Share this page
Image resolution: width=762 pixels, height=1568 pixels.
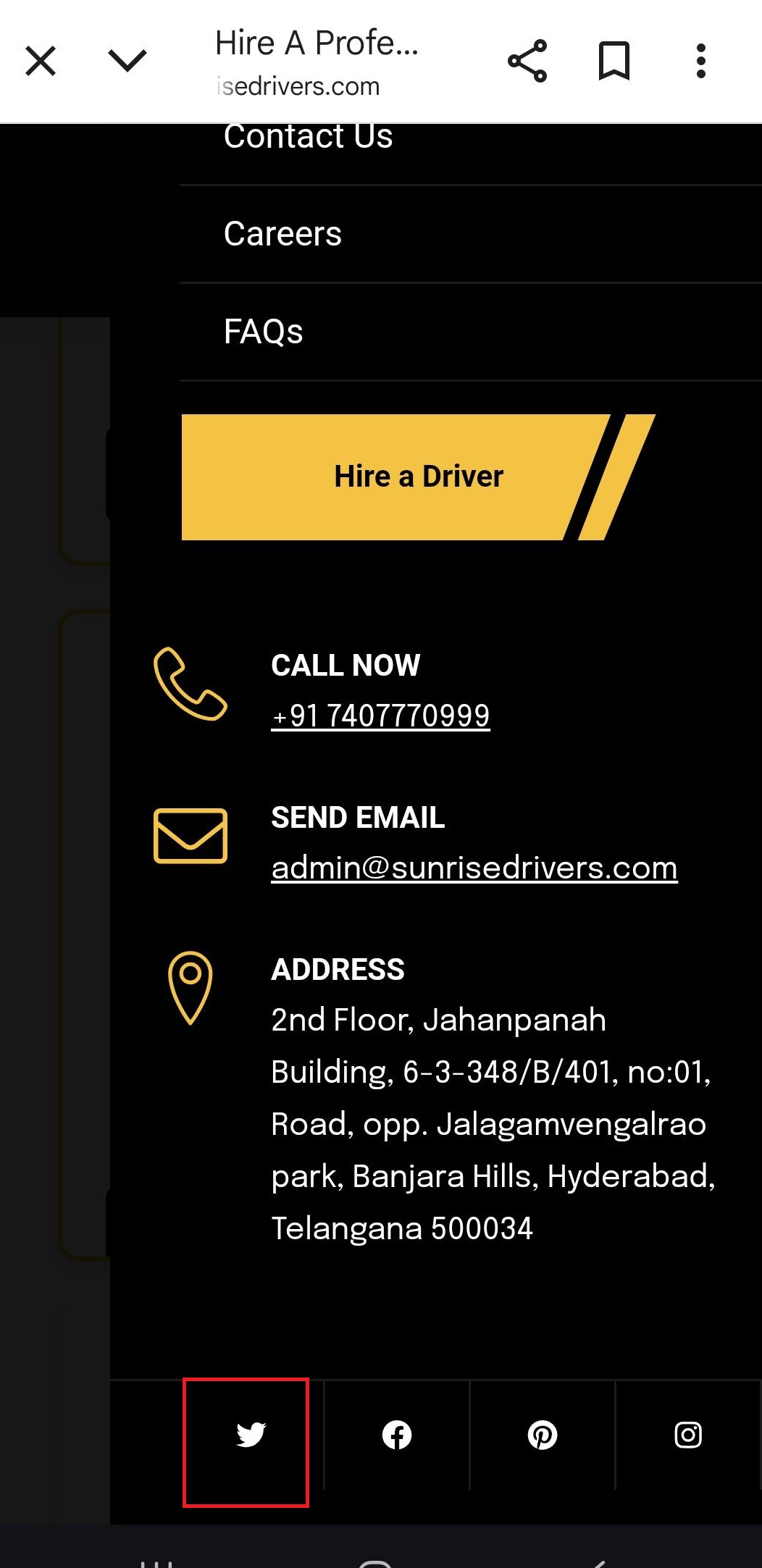click(x=527, y=61)
